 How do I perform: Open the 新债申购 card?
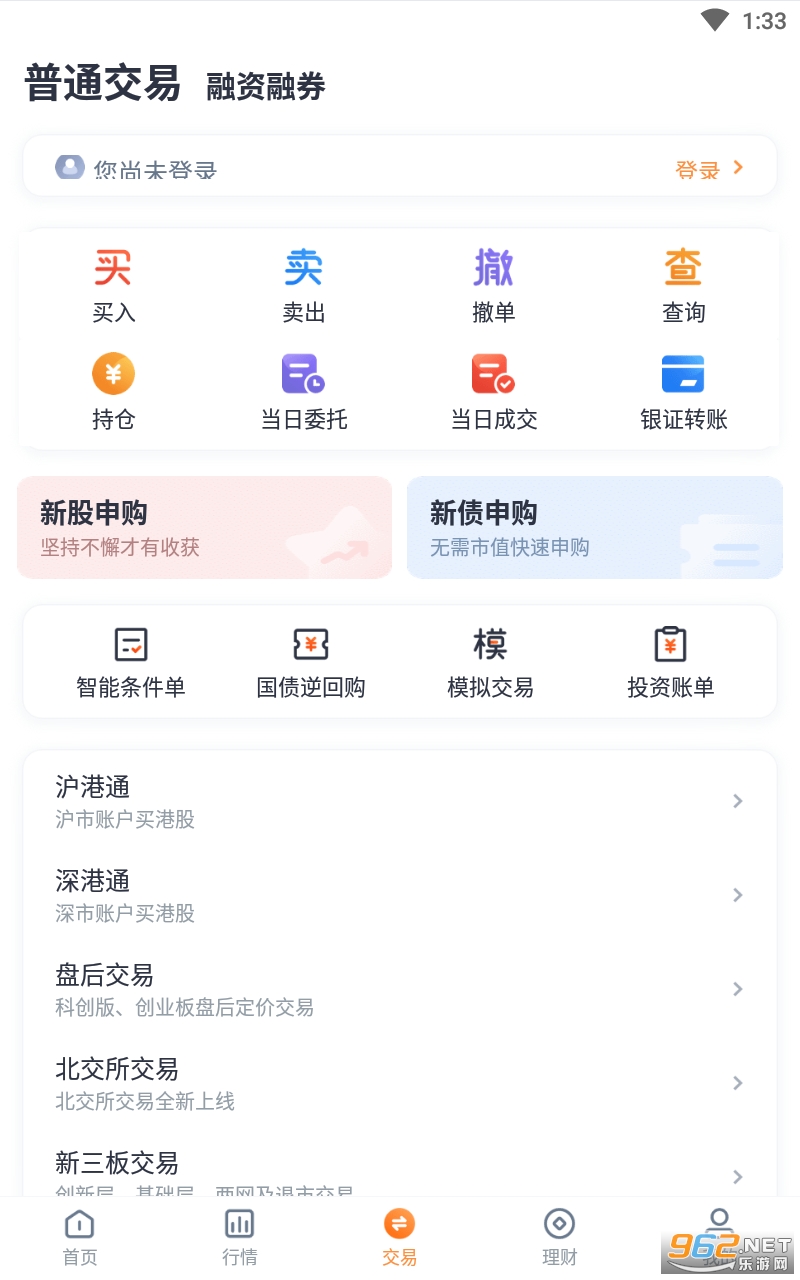click(595, 527)
